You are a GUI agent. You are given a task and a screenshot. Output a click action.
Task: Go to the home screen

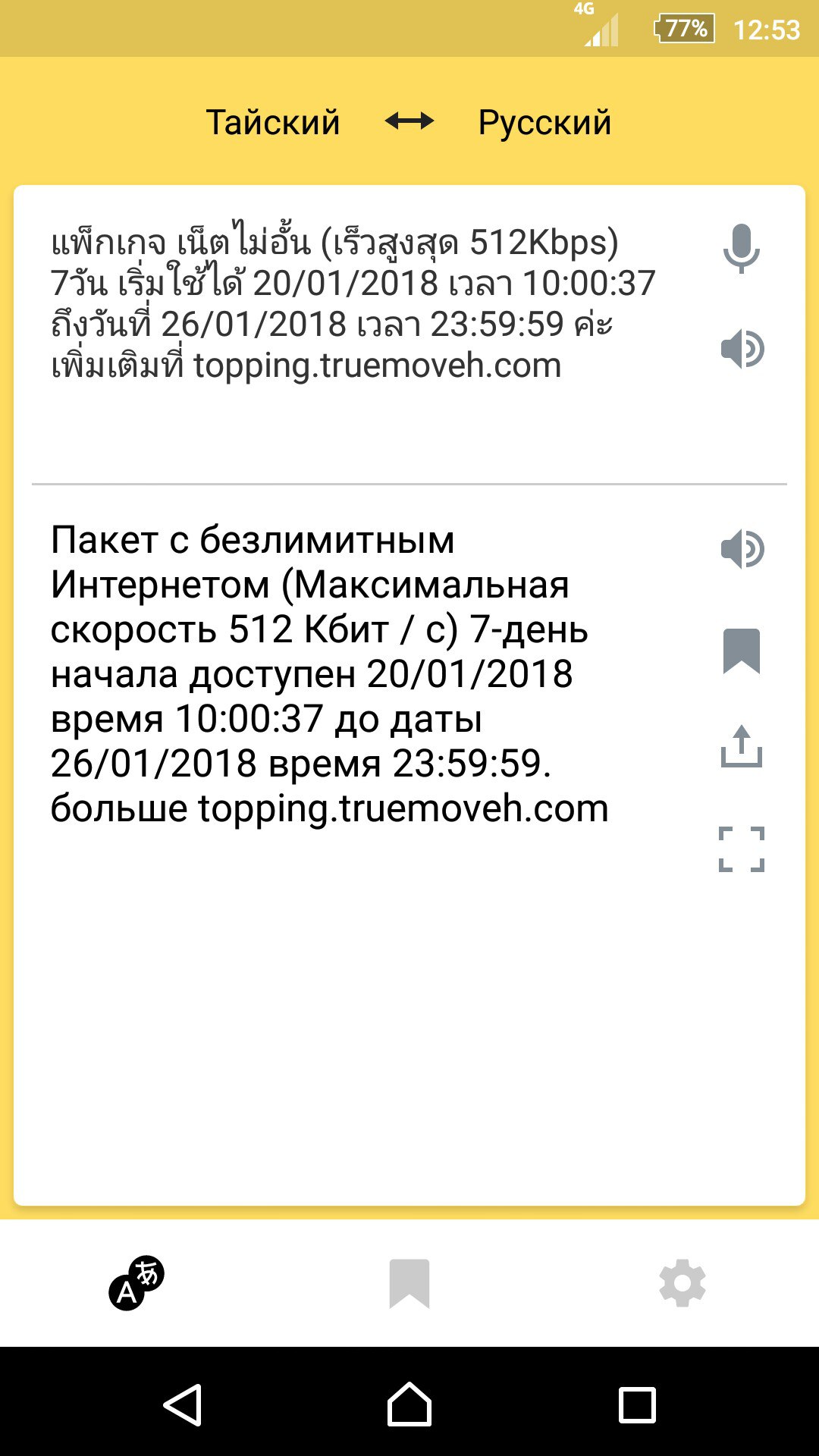409,1404
